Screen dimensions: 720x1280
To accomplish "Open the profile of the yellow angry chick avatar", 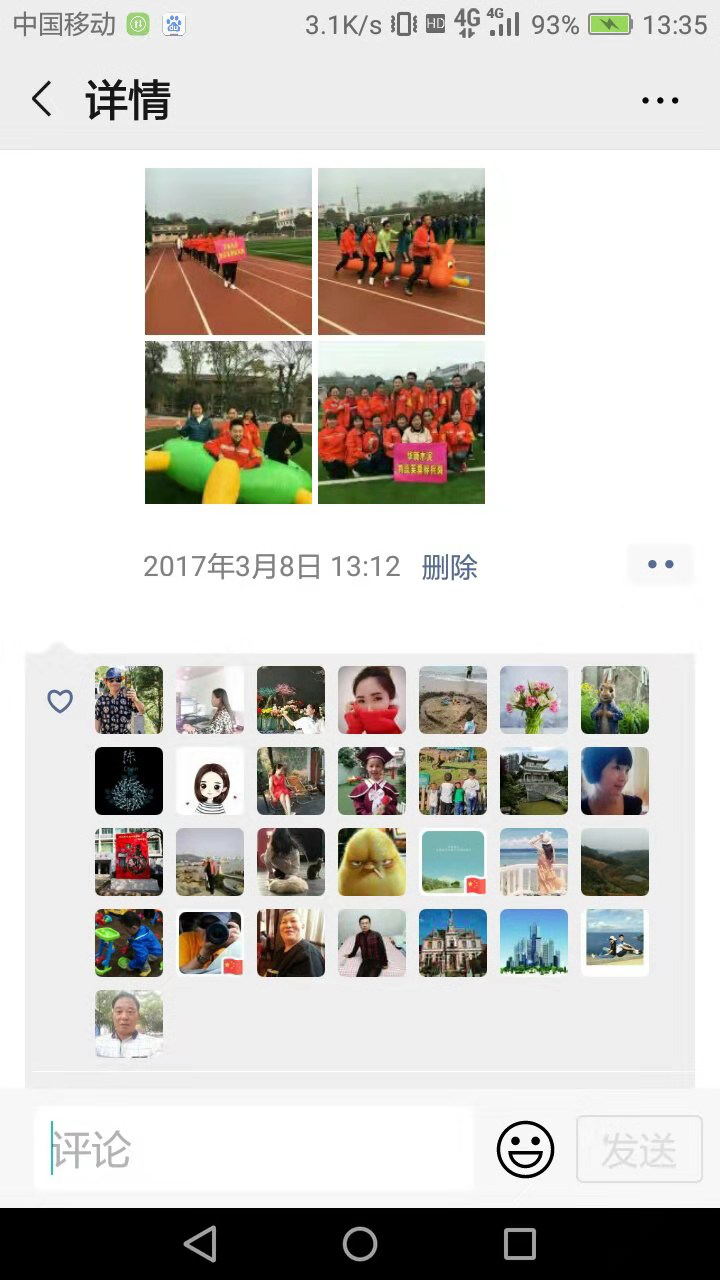I will pyautogui.click(x=372, y=862).
